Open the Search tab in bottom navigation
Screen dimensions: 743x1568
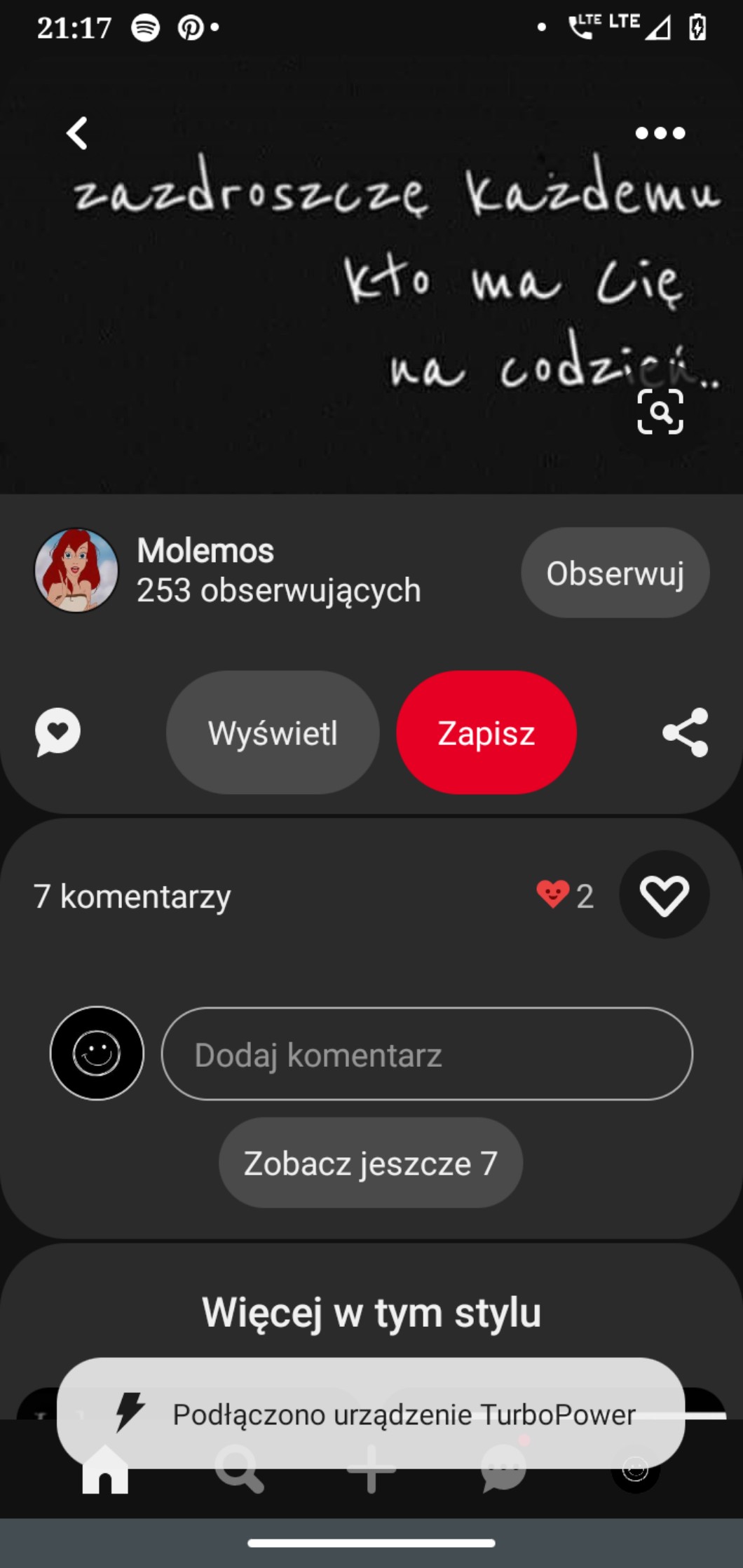point(238,1471)
